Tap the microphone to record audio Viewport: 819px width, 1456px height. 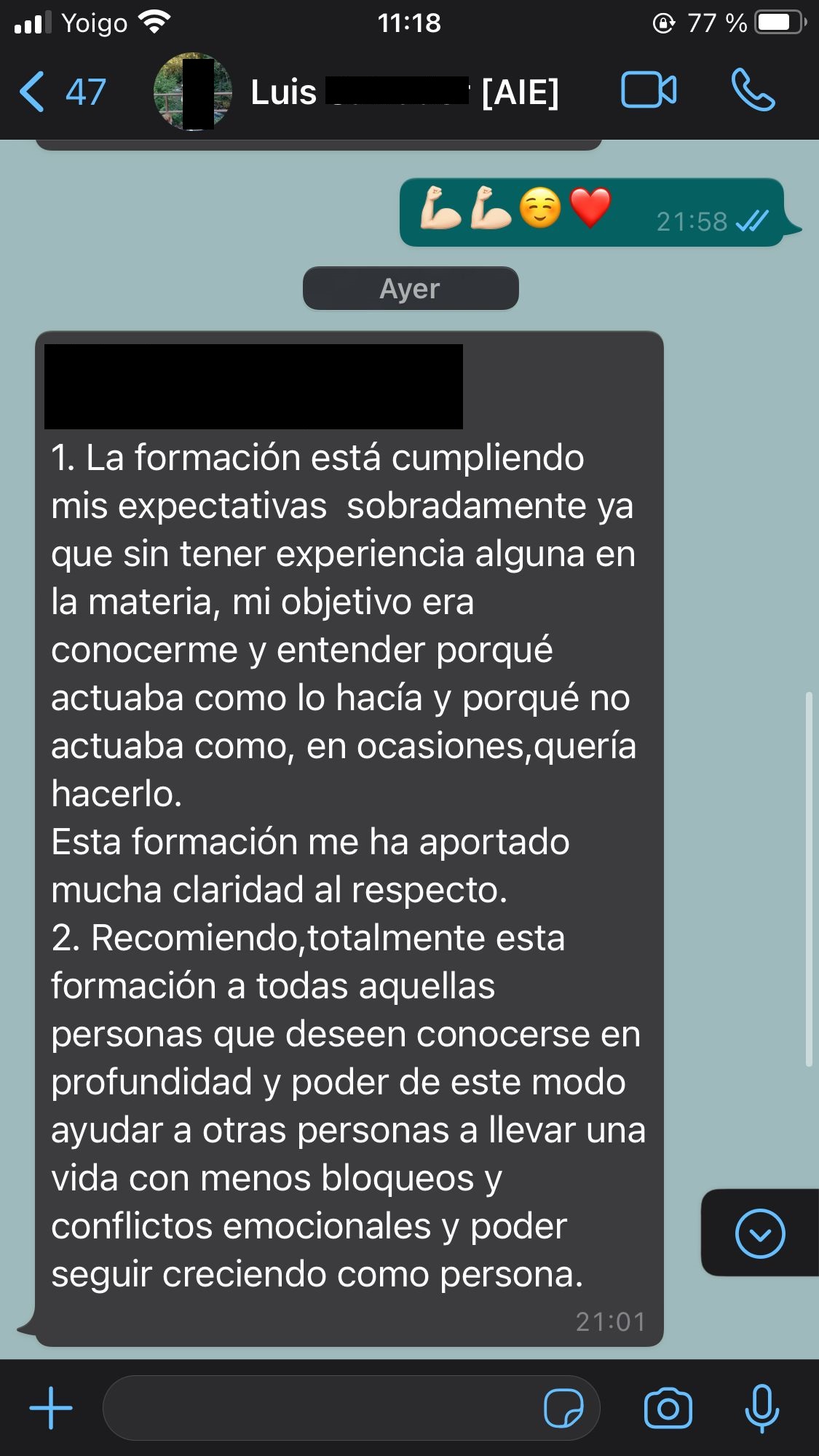[761, 1409]
